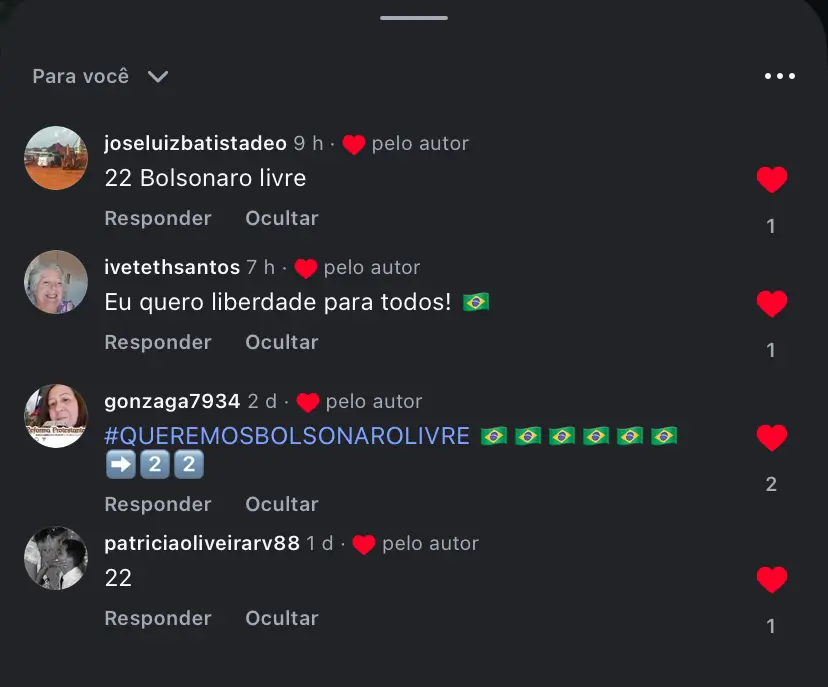The image size is (828, 687).
Task: View ivetethsantos's profile from her avatar
Action: [56, 282]
